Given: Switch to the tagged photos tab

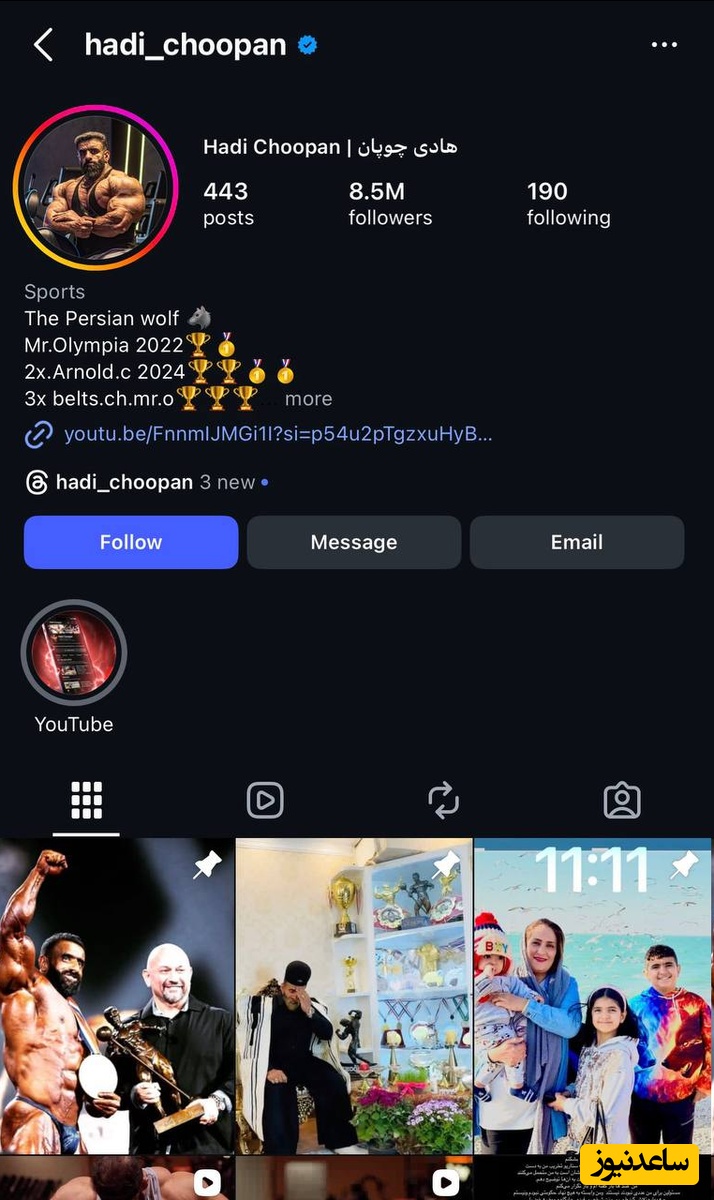Looking at the screenshot, I should click(x=621, y=800).
